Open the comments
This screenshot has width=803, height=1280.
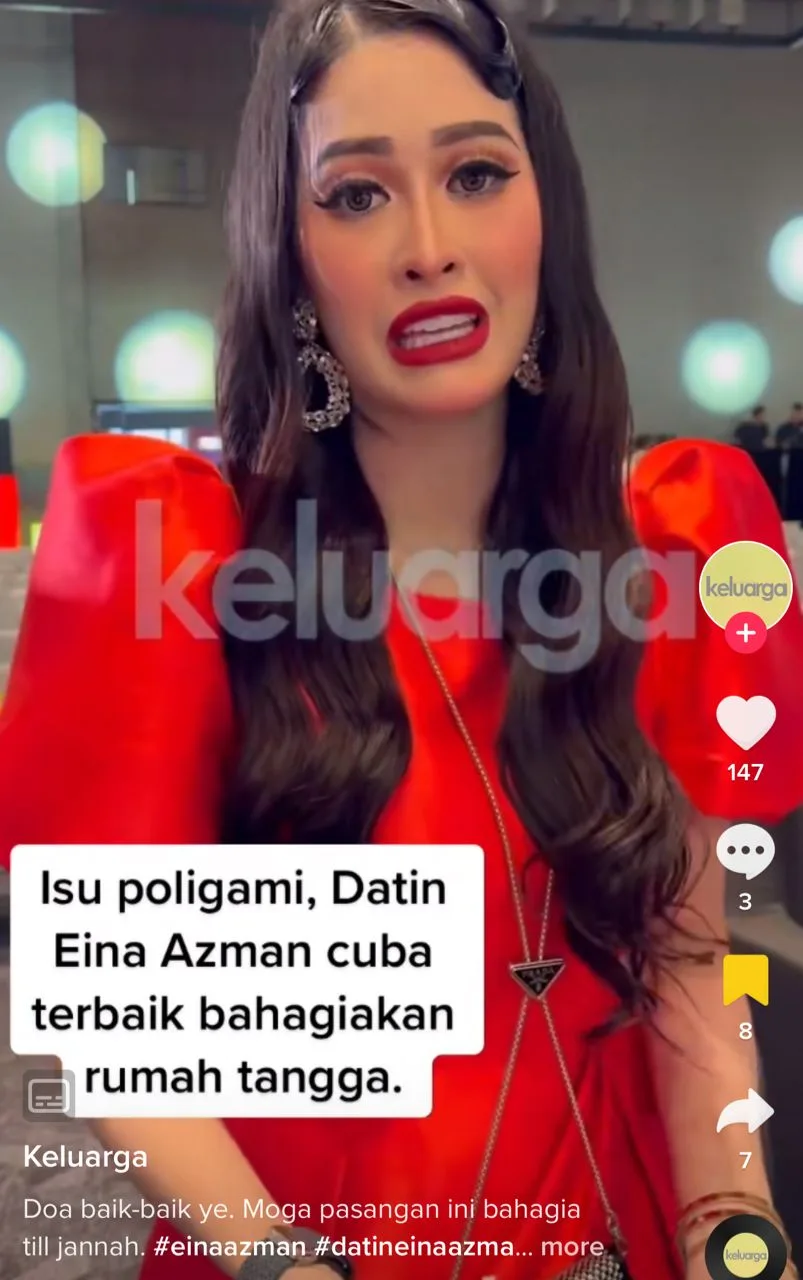745,852
